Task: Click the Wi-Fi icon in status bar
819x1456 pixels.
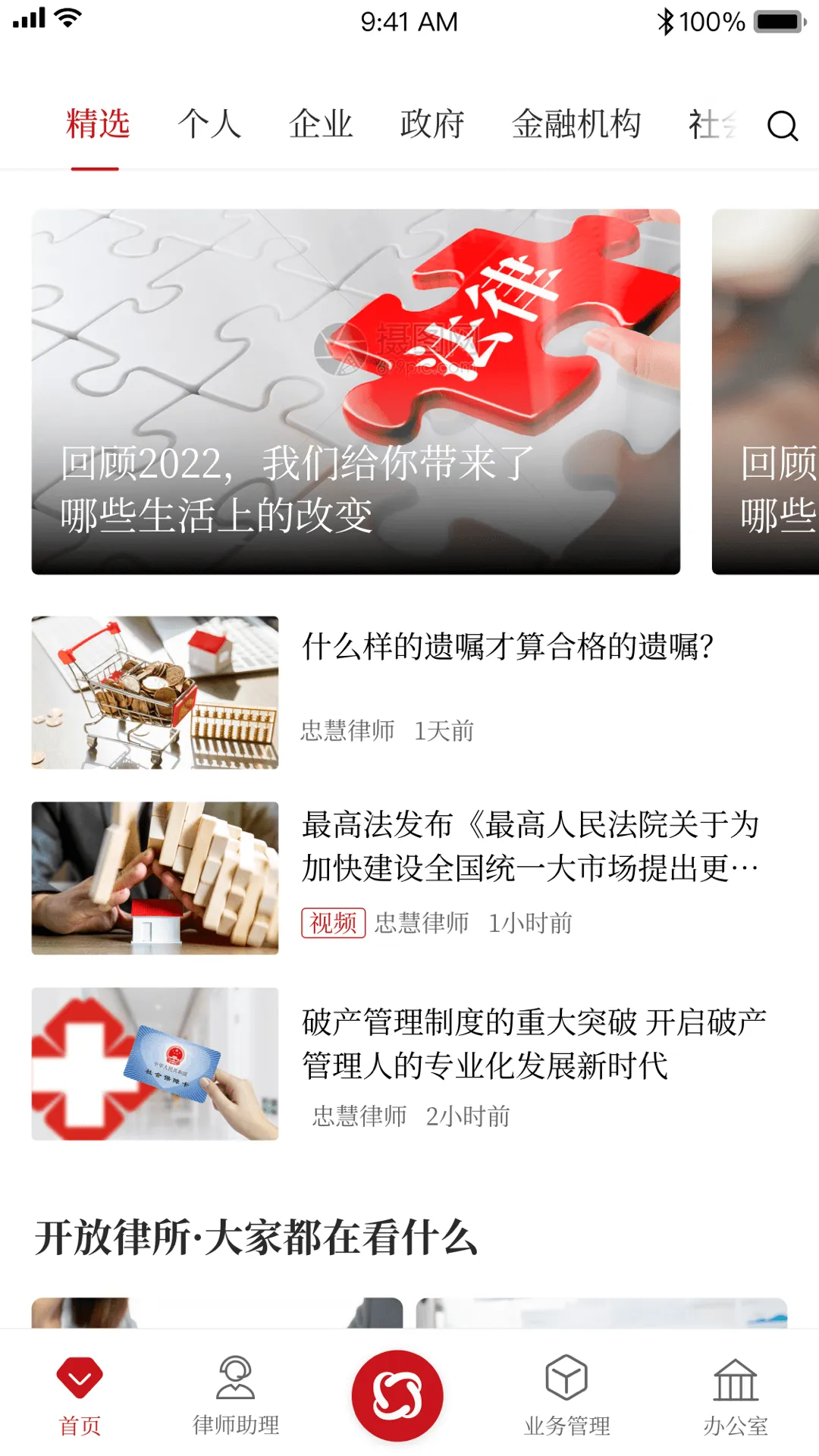Action: click(x=68, y=18)
